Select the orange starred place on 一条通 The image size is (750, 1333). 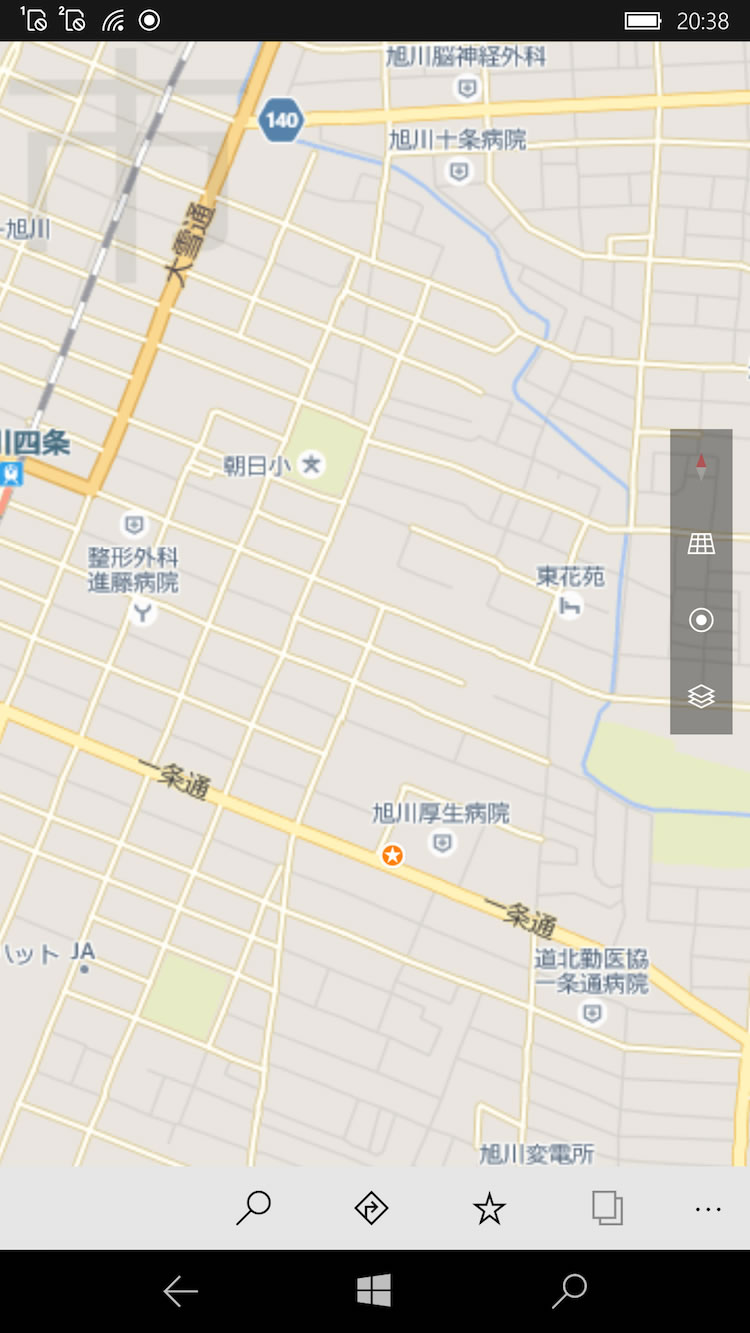[x=393, y=855]
